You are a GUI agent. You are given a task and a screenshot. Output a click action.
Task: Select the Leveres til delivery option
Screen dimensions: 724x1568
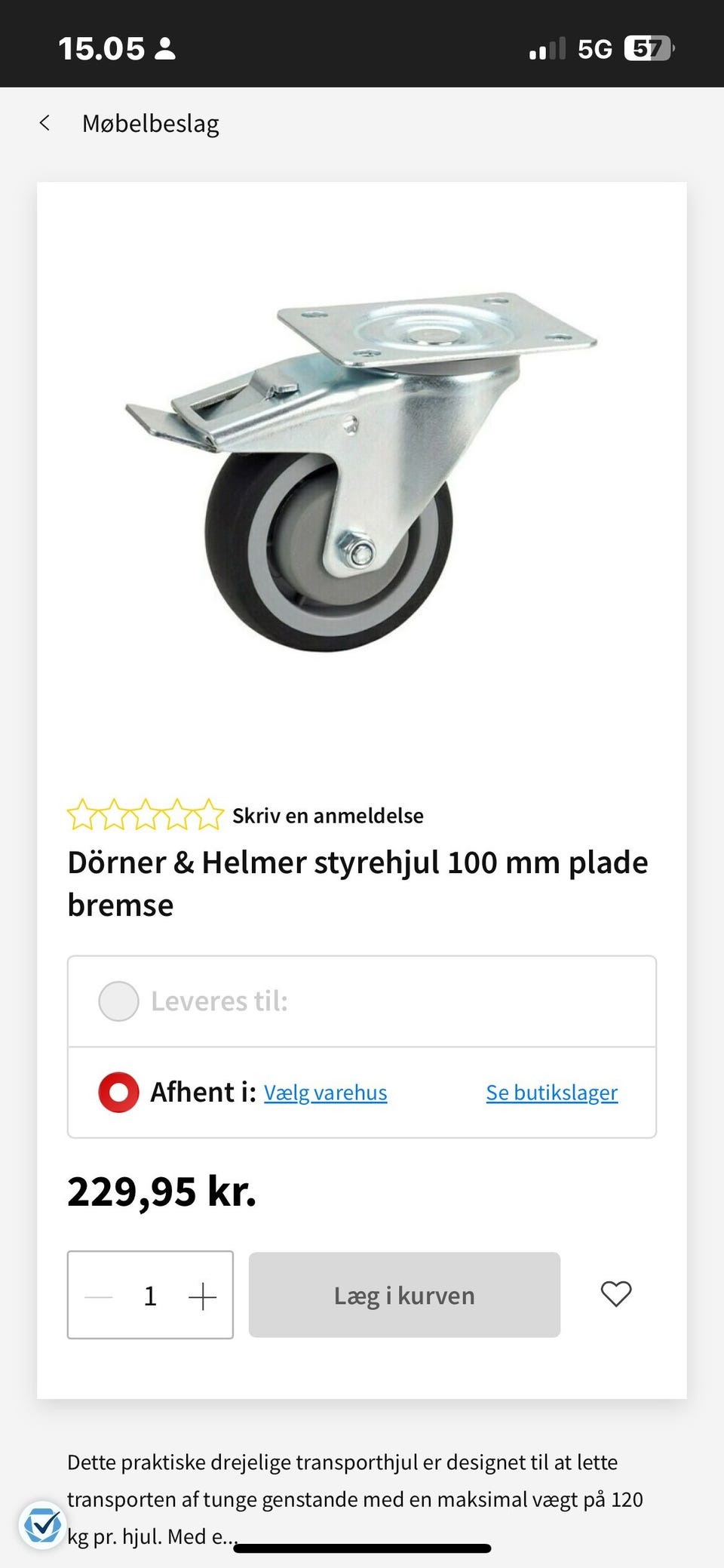click(118, 1001)
